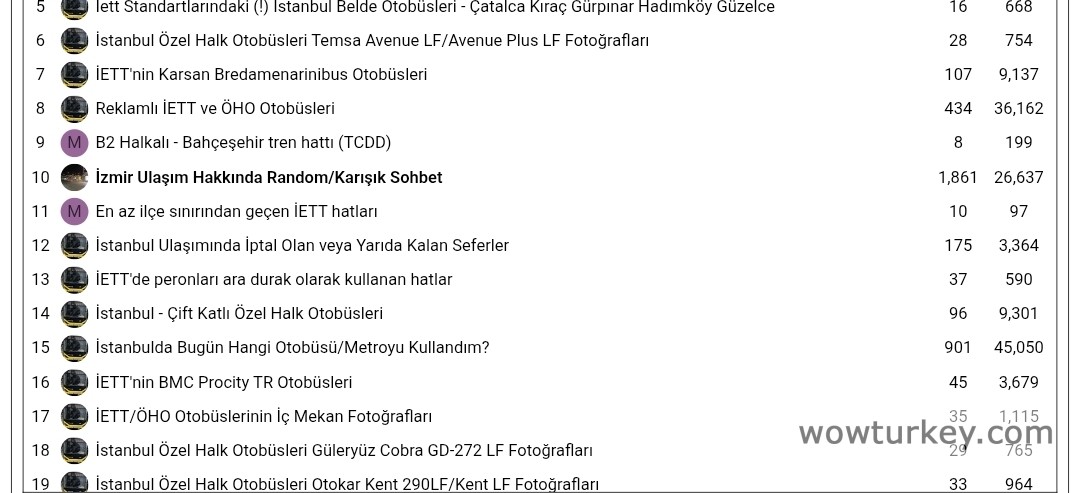Open İETT/ÖHO Otobüslerinin İç Mekan Fotoğrafları

[264, 417]
